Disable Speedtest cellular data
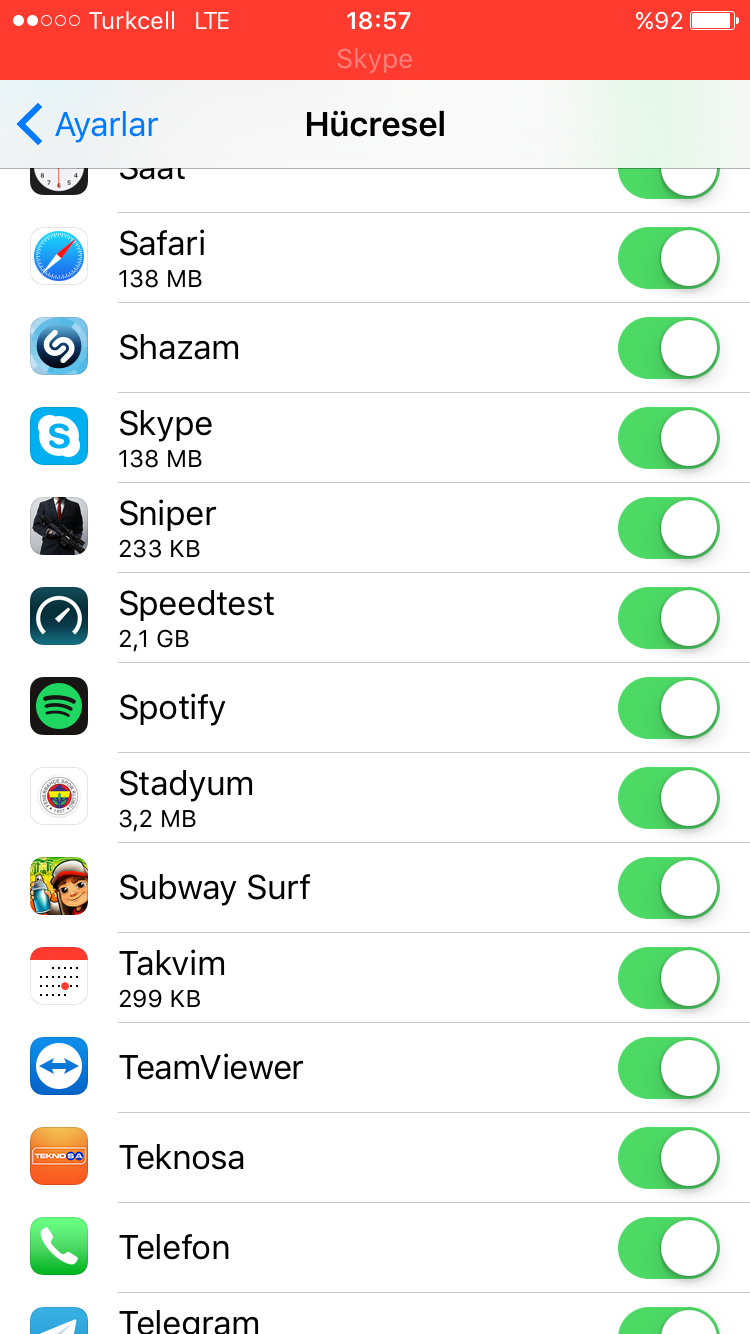The image size is (750, 1334). pos(669,618)
